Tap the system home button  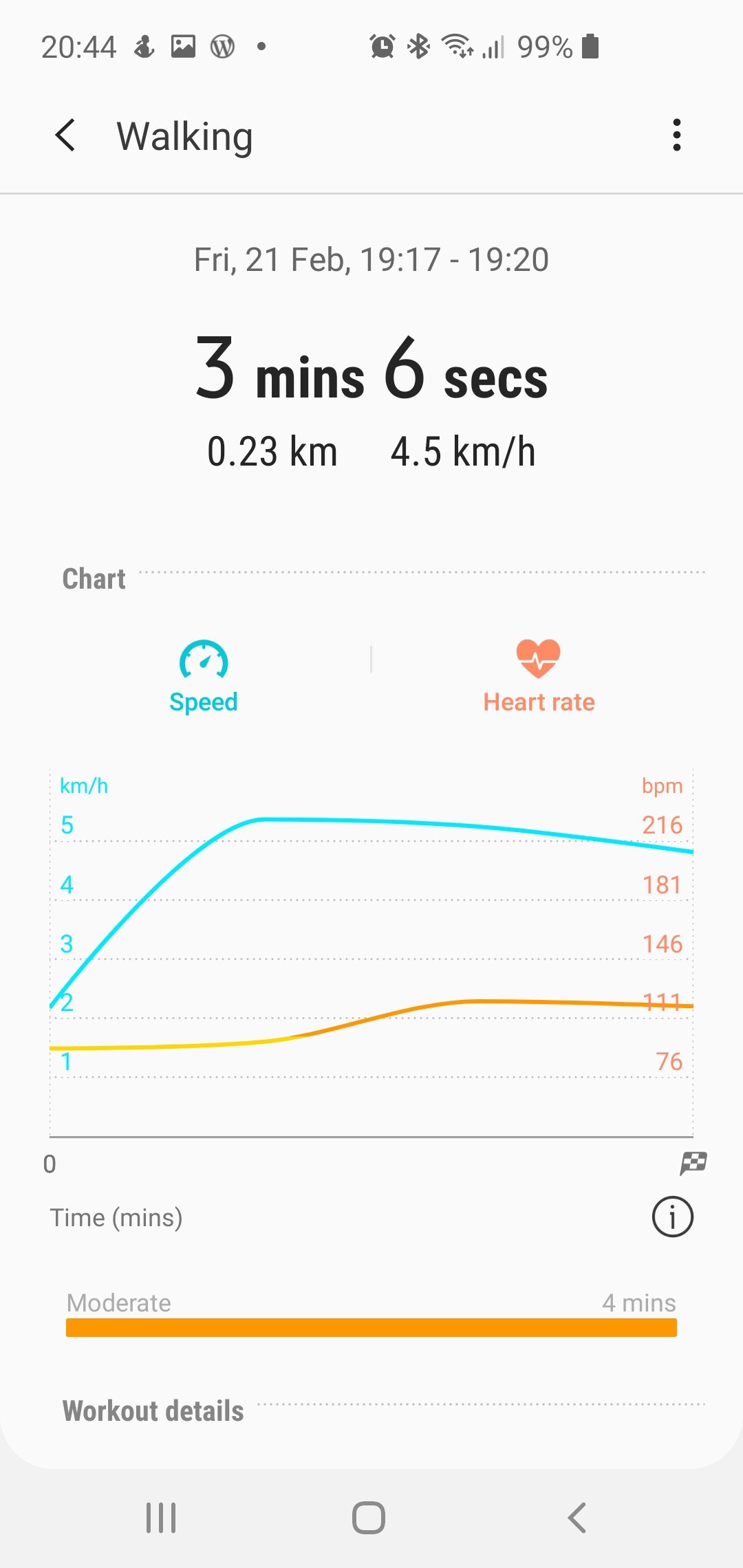[x=369, y=1517]
